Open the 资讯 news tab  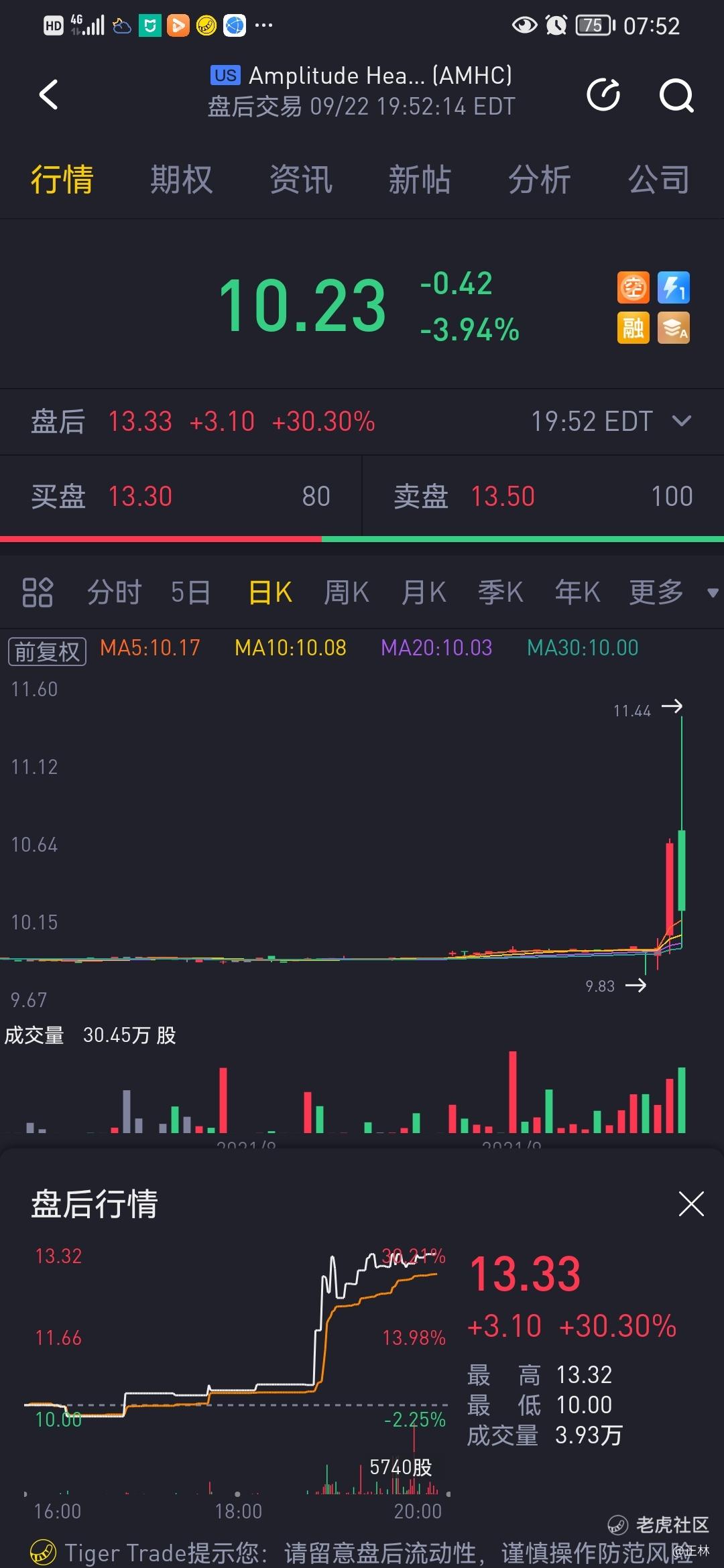(301, 180)
